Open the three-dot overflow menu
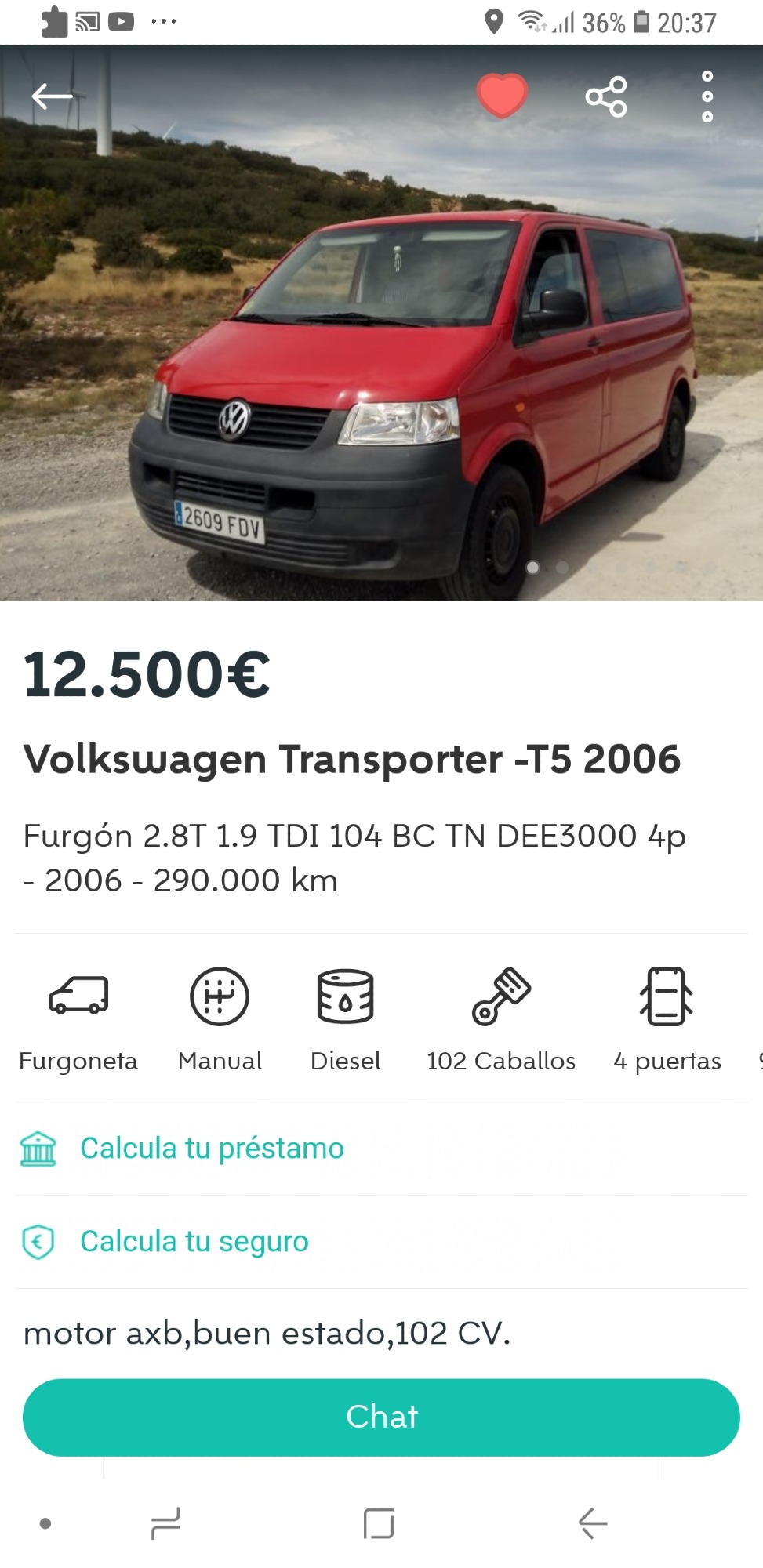The height and width of the screenshot is (1568, 763). [707, 97]
